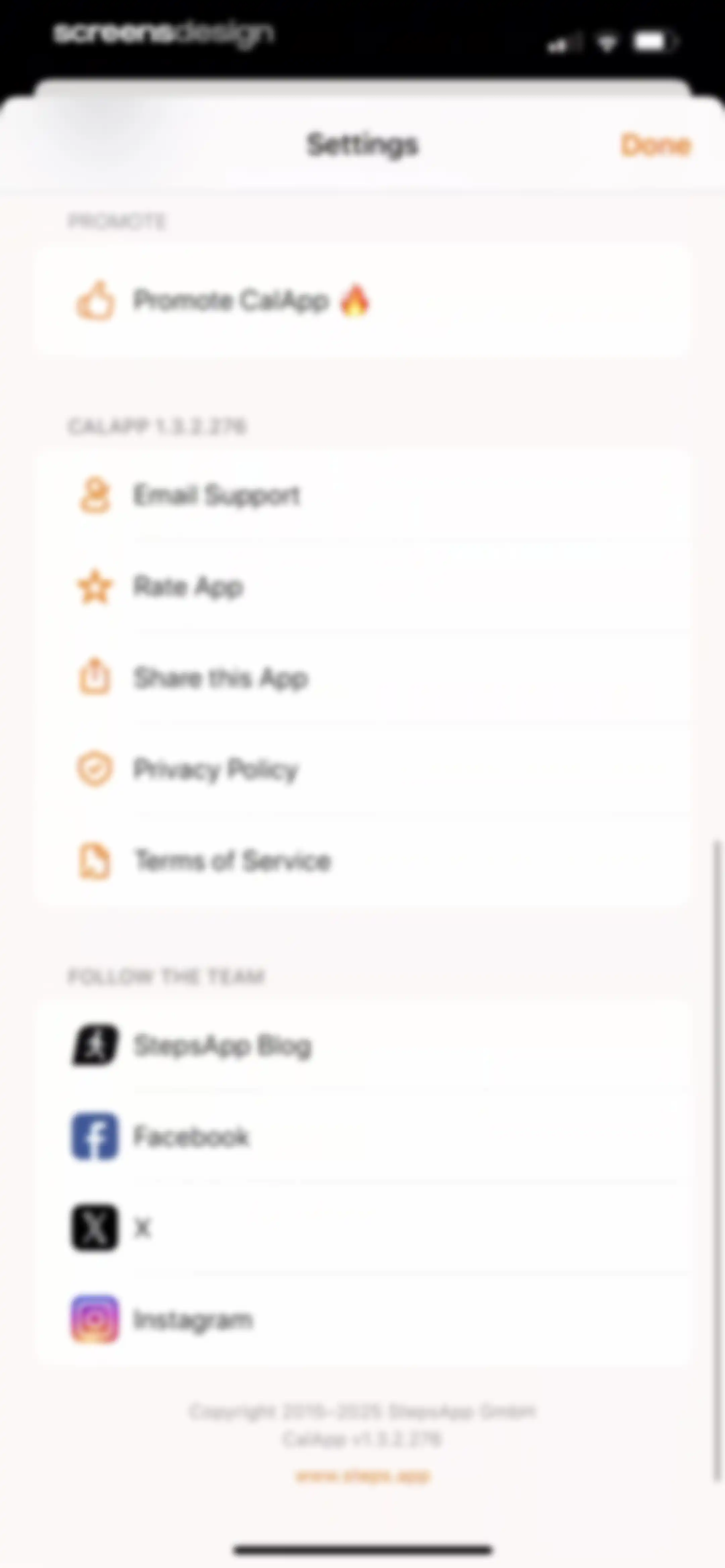
Task: Open Promote CalApp row
Action: point(362,300)
